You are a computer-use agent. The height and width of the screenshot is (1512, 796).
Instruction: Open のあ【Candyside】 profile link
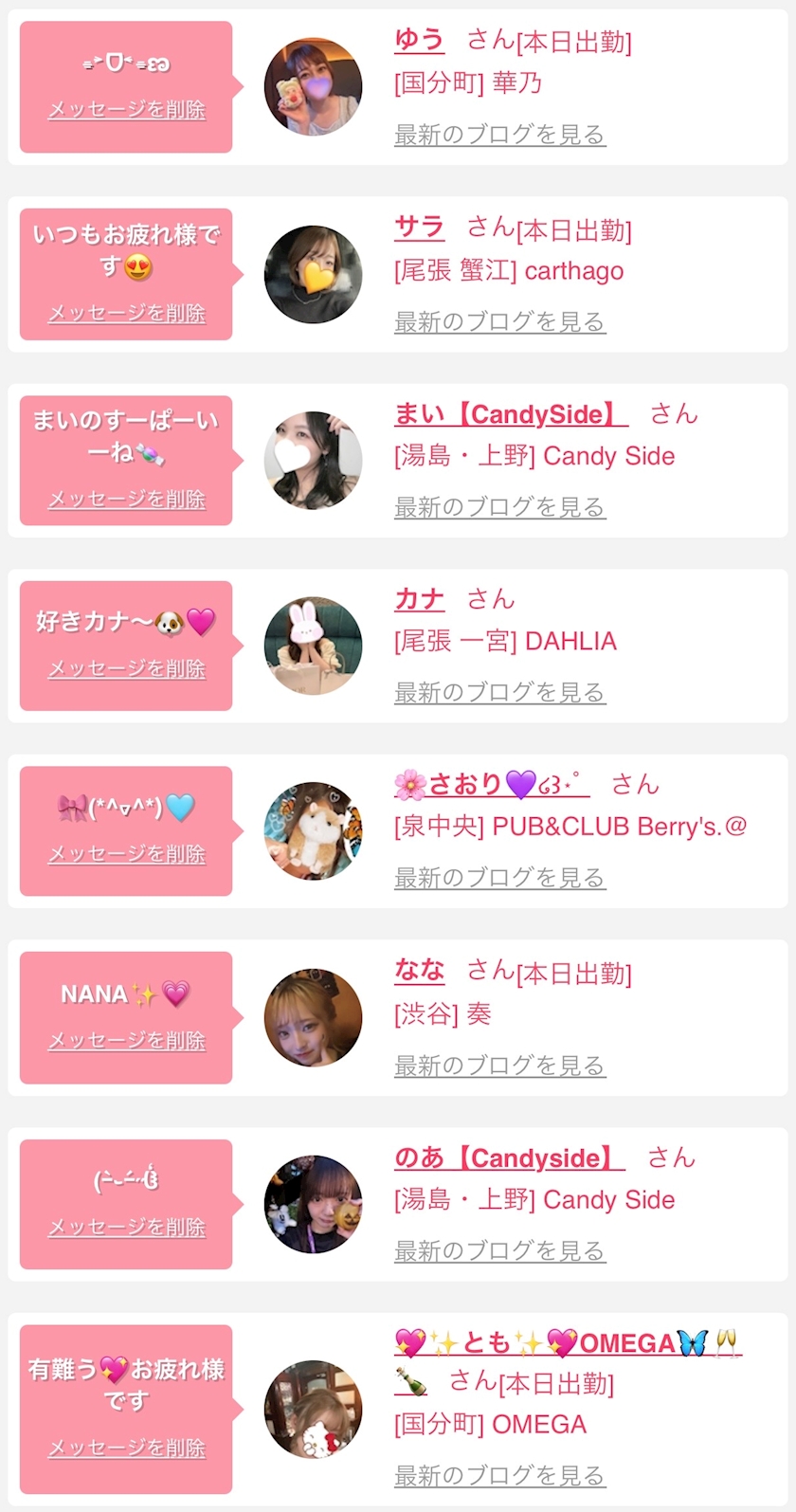[x=508, y=1157]
